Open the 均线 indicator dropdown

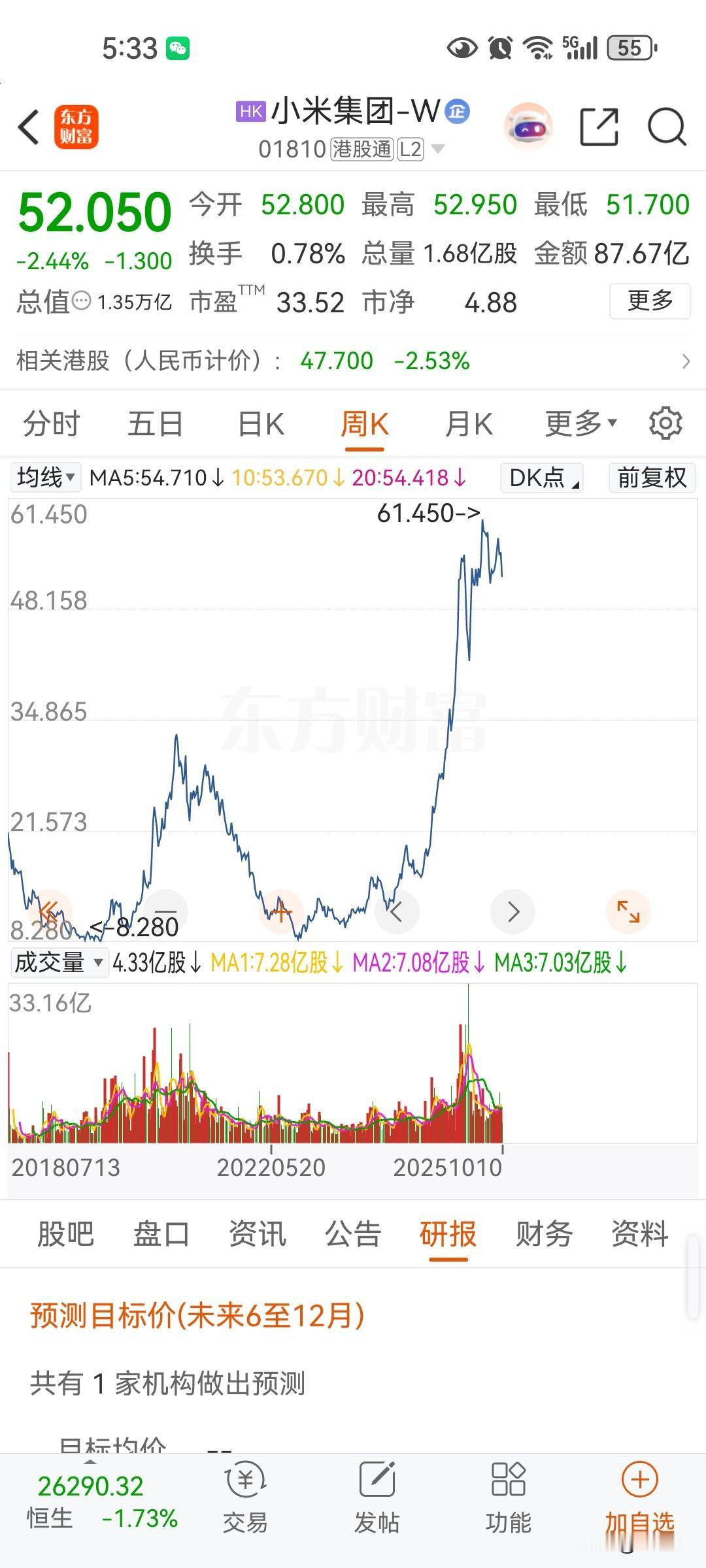(x=46, y=478)
